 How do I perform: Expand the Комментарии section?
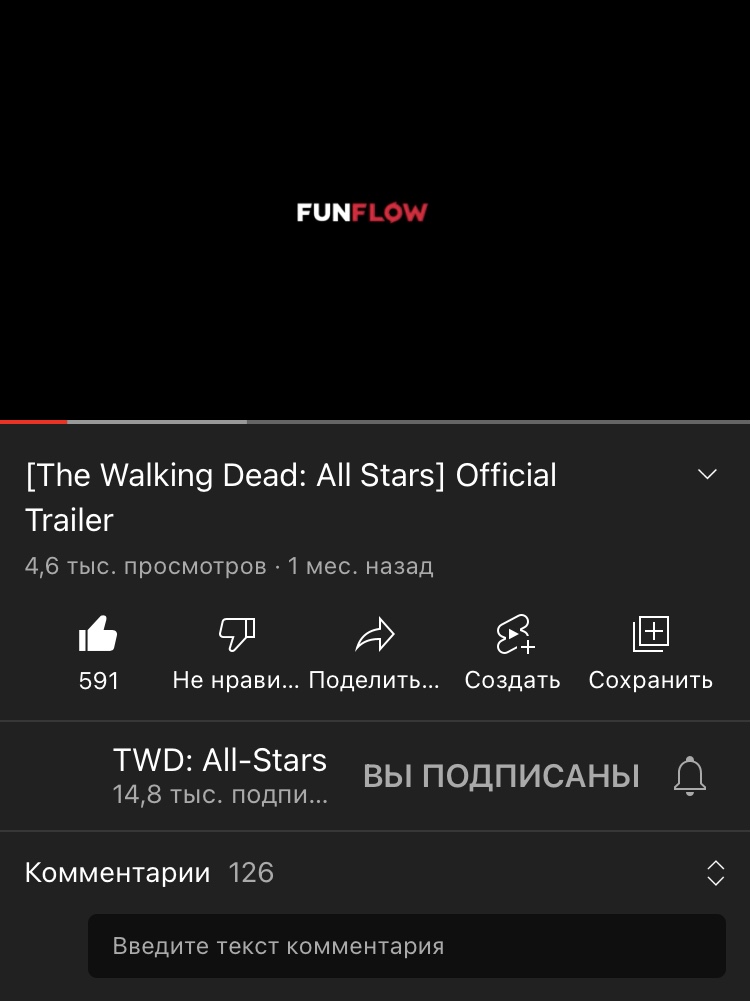[x=715, y=873]
